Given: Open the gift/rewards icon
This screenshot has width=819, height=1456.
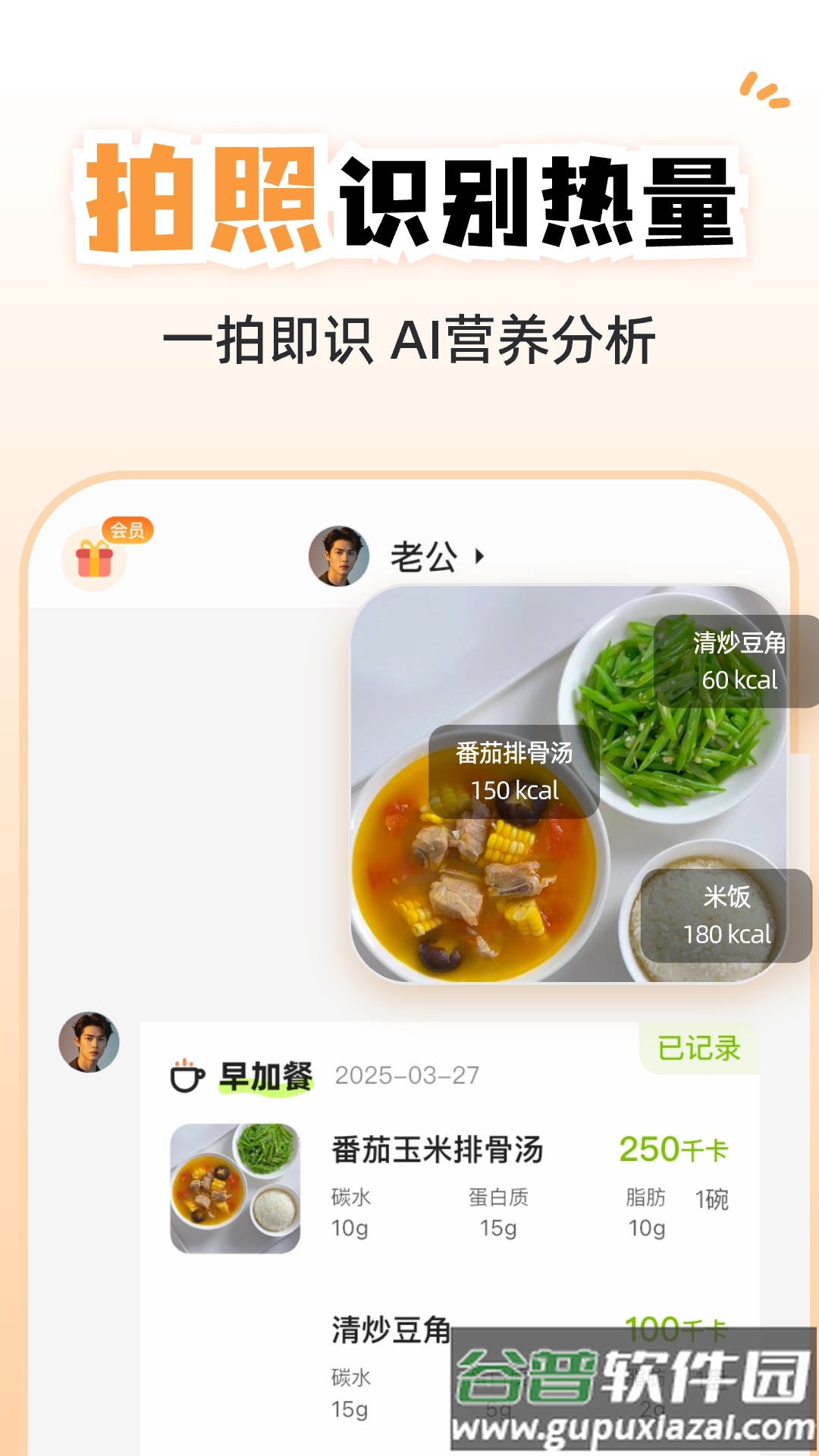Looking at the screenshot, I should coord(95,561).
